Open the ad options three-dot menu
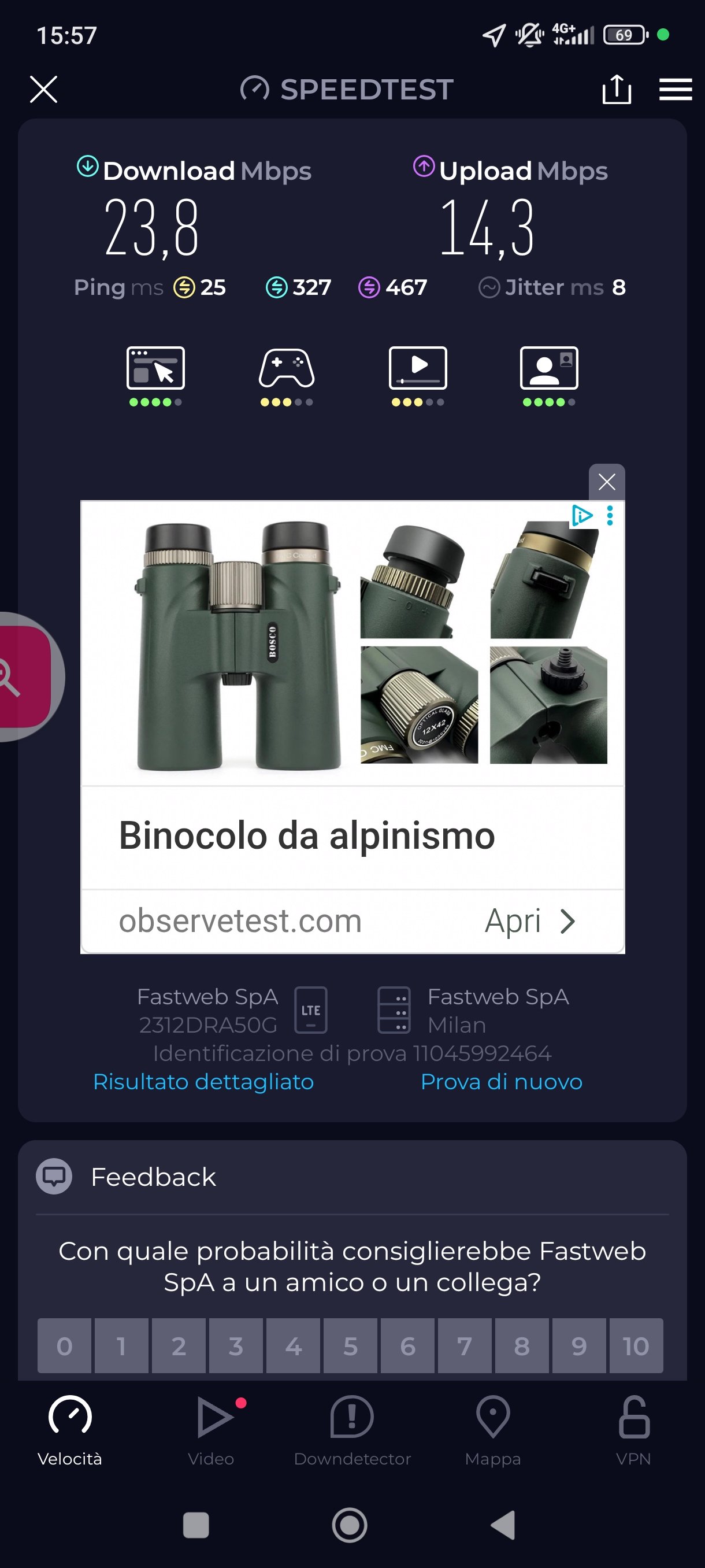This screenshot has width=705, height=1568. (610, 516)
